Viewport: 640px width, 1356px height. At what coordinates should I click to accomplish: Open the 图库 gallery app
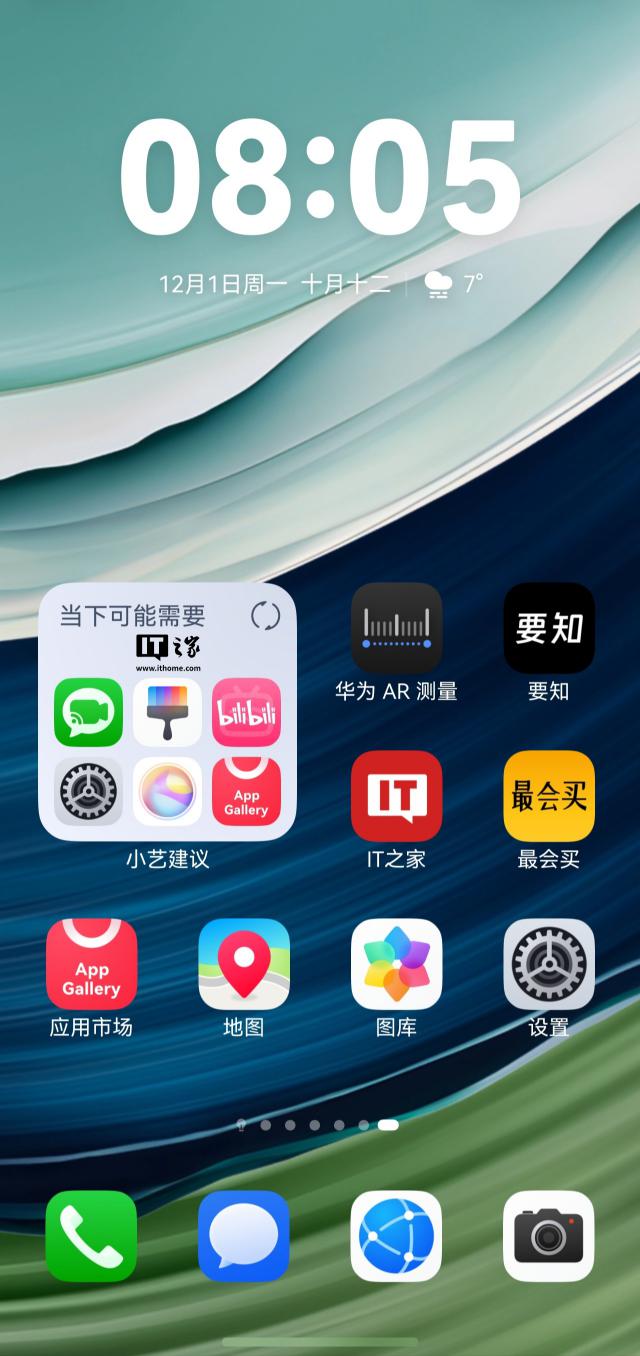tap(396, 964)
